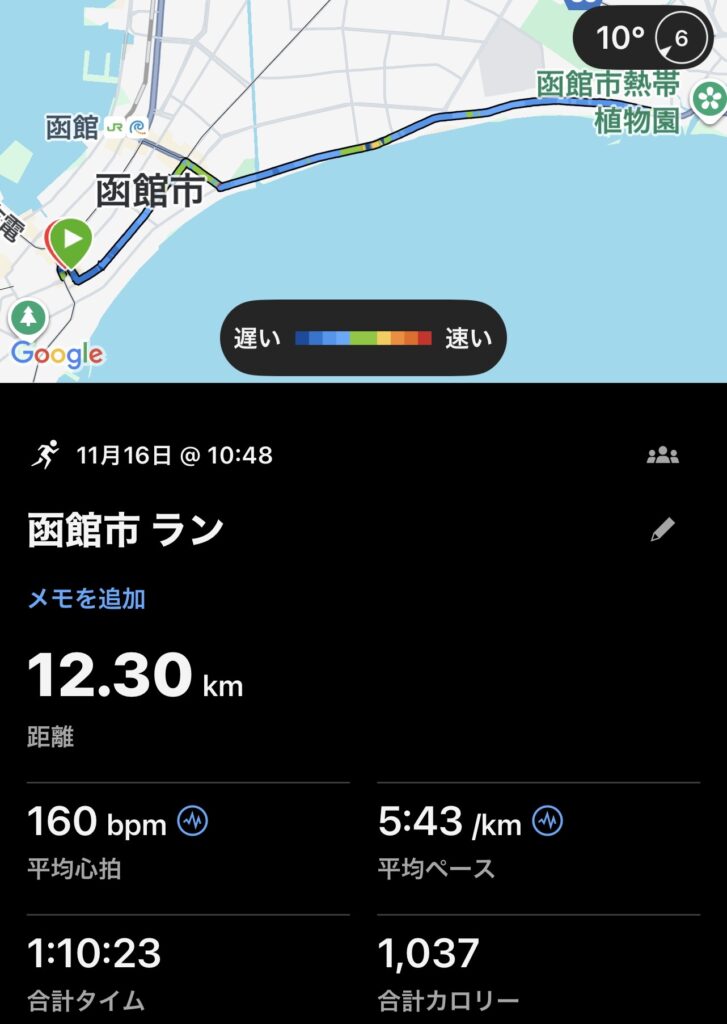This screenshot has height=1024, width=727.
Task: Tap メモを追加 to add a note
Action: click(x=86, y=599)
